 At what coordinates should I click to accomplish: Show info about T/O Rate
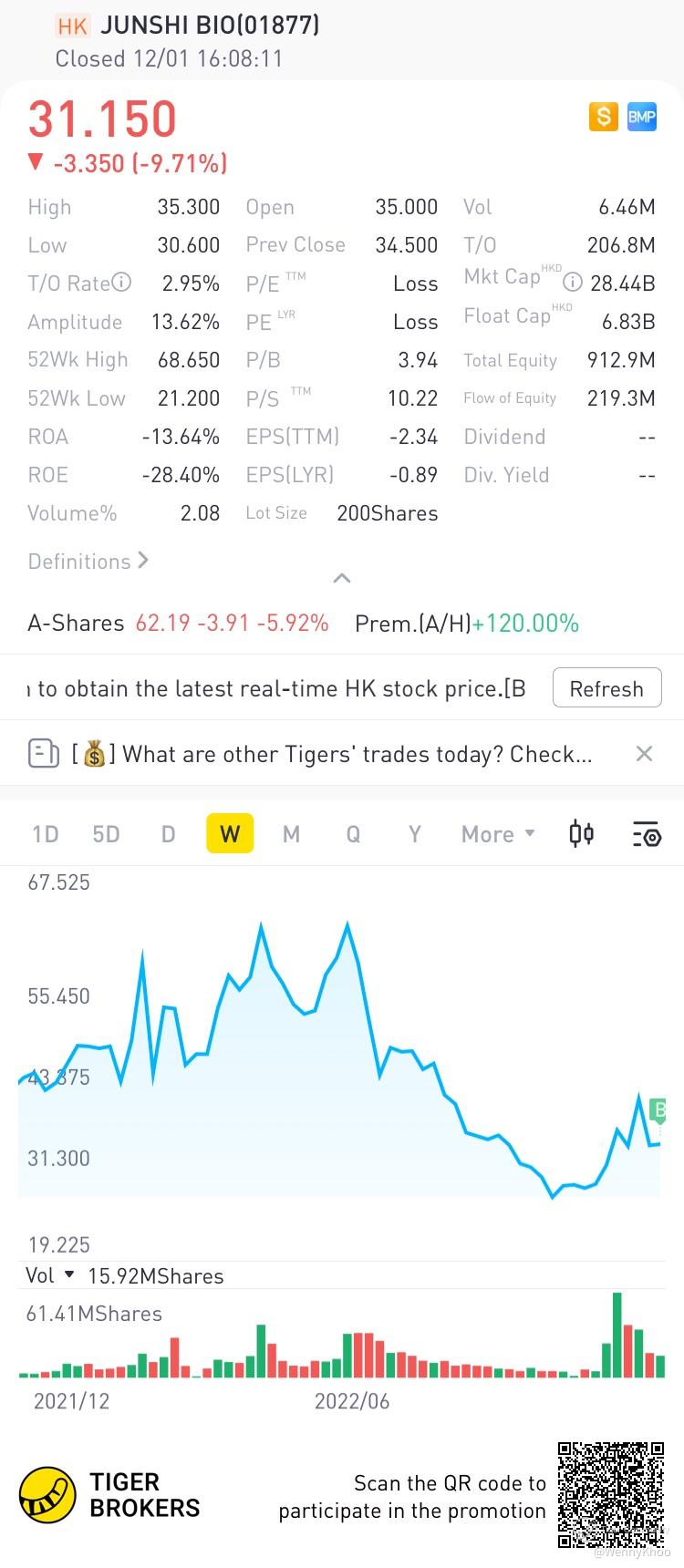(x=121, y=283)
